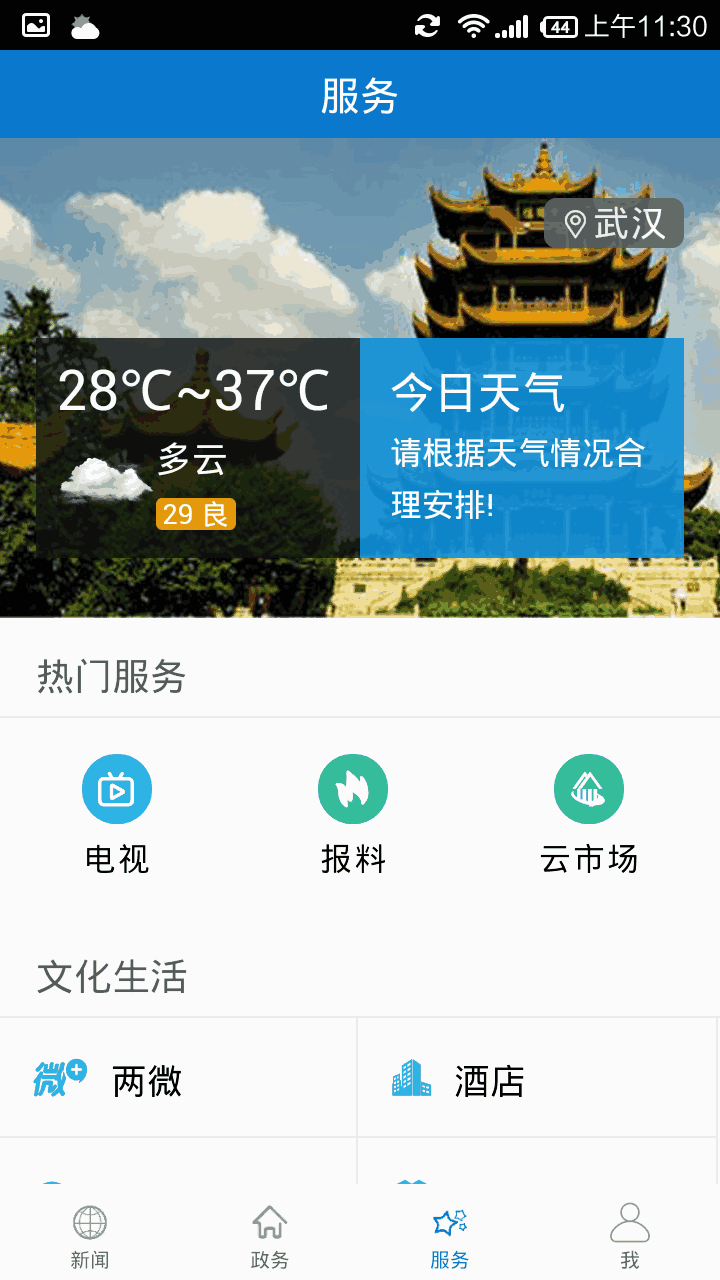This screenshot has height=1280, width=720.
Task: Tap the 28℃~37℃ temperature reading
Action: [x=194, y=392]
